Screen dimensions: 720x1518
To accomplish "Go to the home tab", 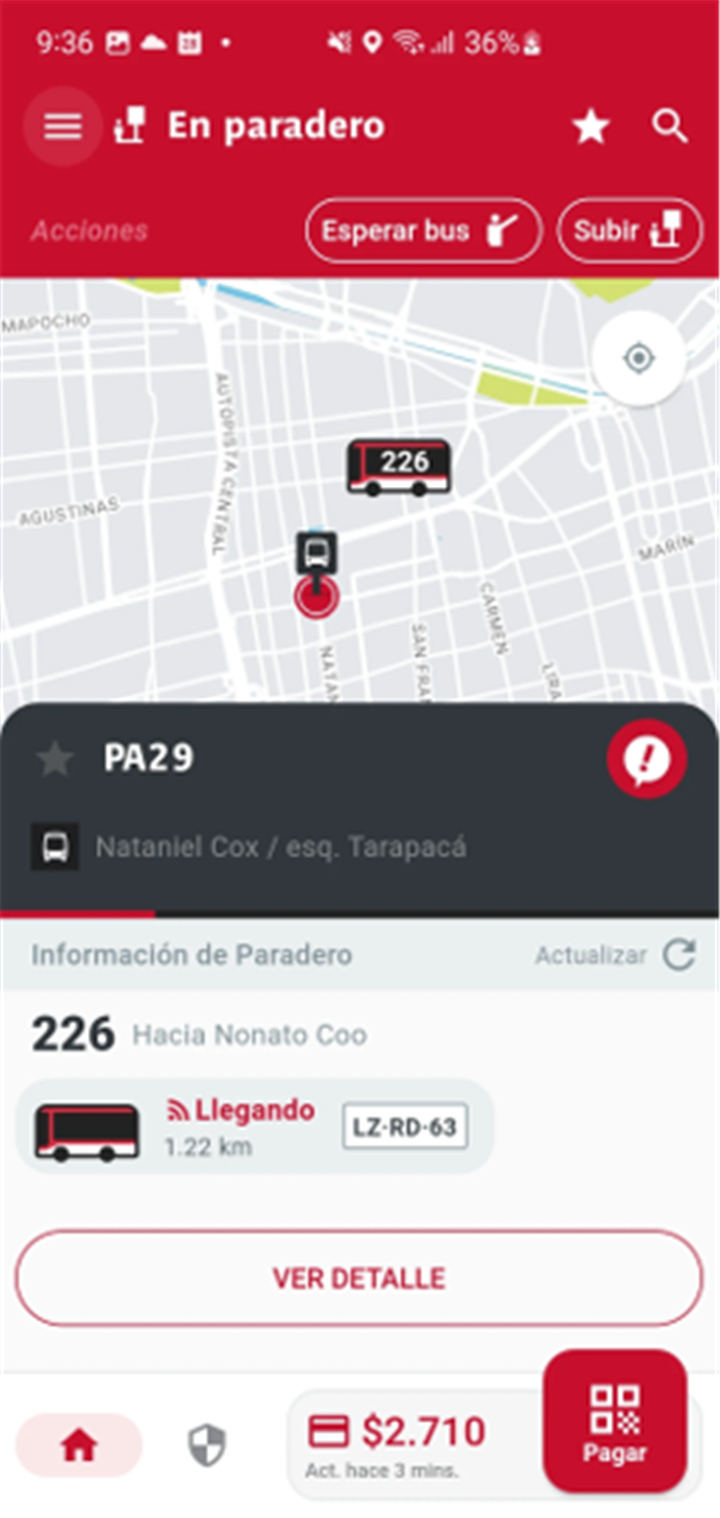I will (79, 1445).
